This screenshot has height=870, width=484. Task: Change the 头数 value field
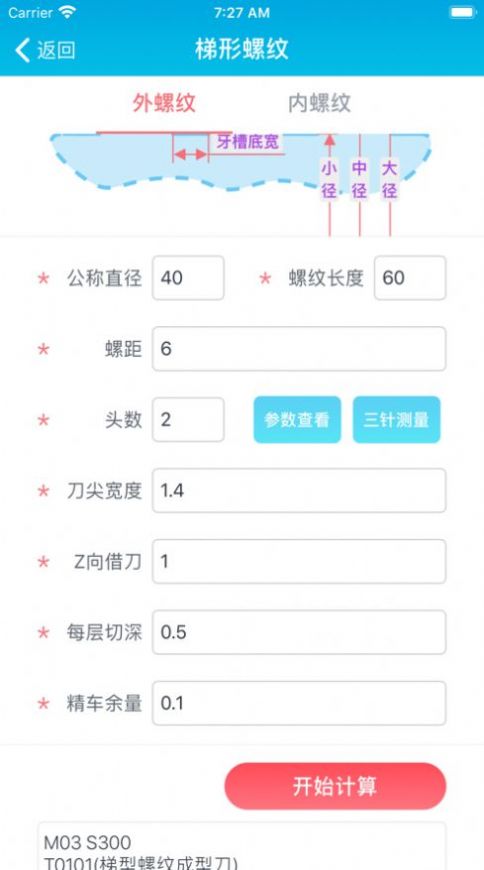188,420
